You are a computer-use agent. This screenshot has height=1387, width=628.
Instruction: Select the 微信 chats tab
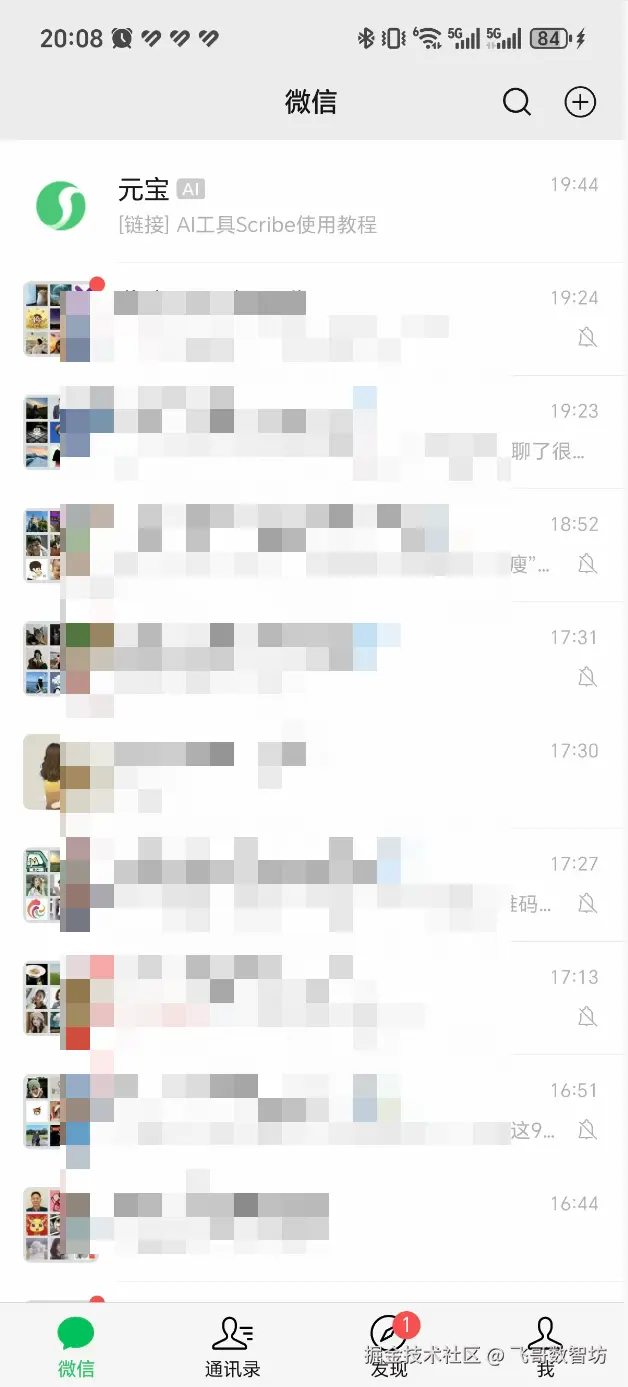click(76, 1346)
